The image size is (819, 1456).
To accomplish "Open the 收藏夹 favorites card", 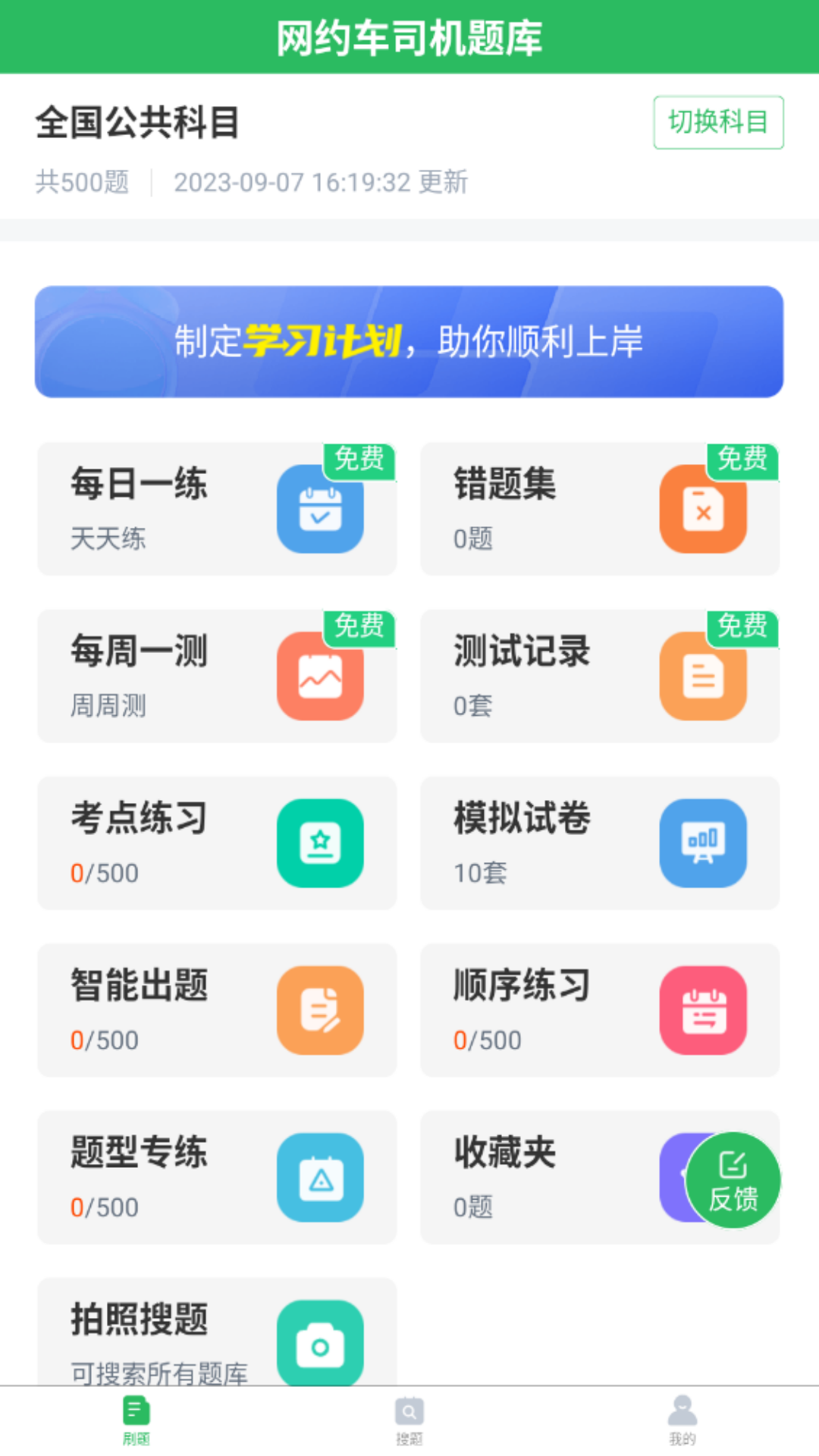I will (x=531, y=1178).
